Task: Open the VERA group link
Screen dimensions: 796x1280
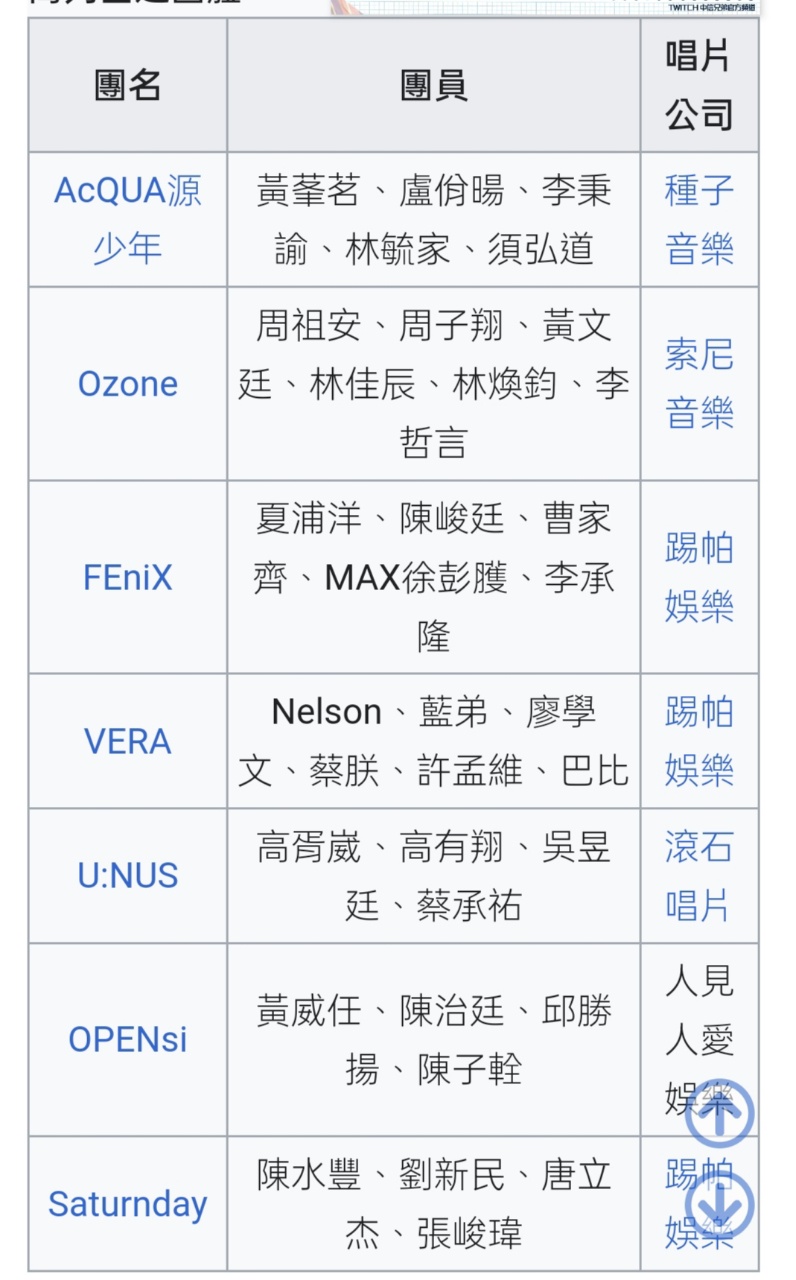Action: point(127,741)
